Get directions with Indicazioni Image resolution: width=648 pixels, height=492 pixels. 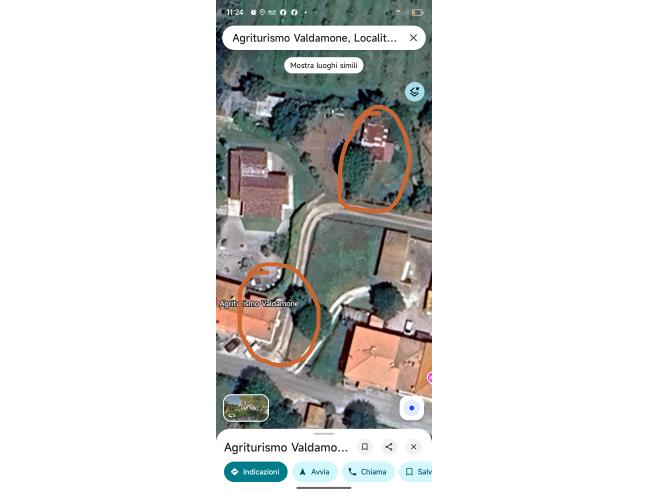coord(255,472)
